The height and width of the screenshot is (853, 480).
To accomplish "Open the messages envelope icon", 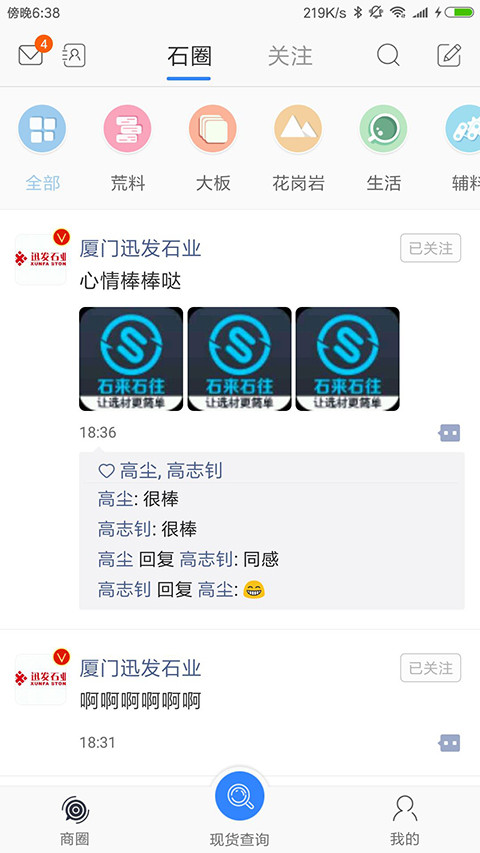I will coord(31,54).
